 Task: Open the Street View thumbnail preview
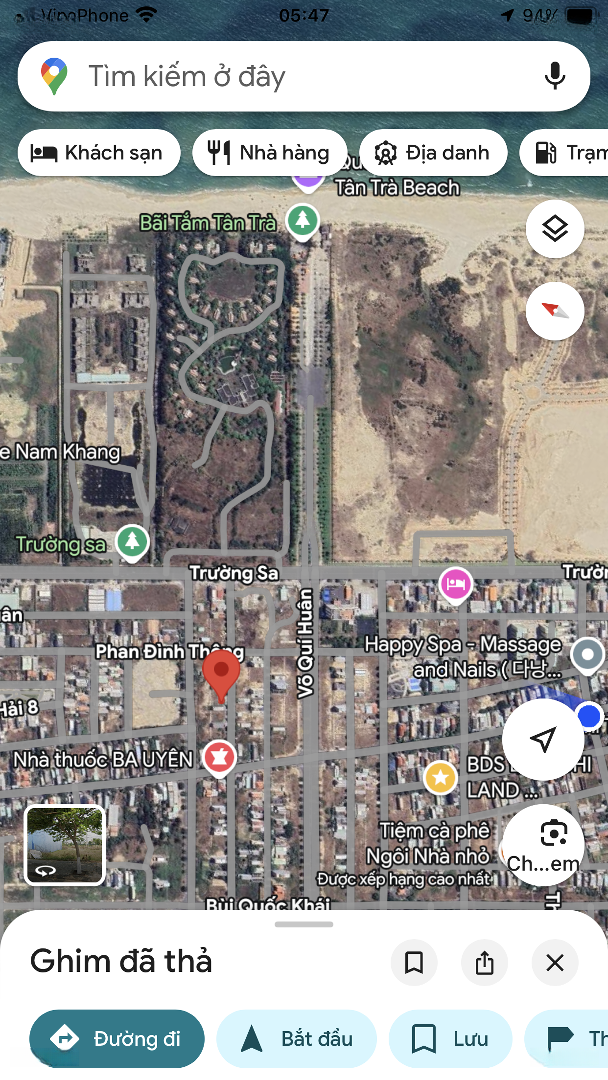tap(65, 845)
